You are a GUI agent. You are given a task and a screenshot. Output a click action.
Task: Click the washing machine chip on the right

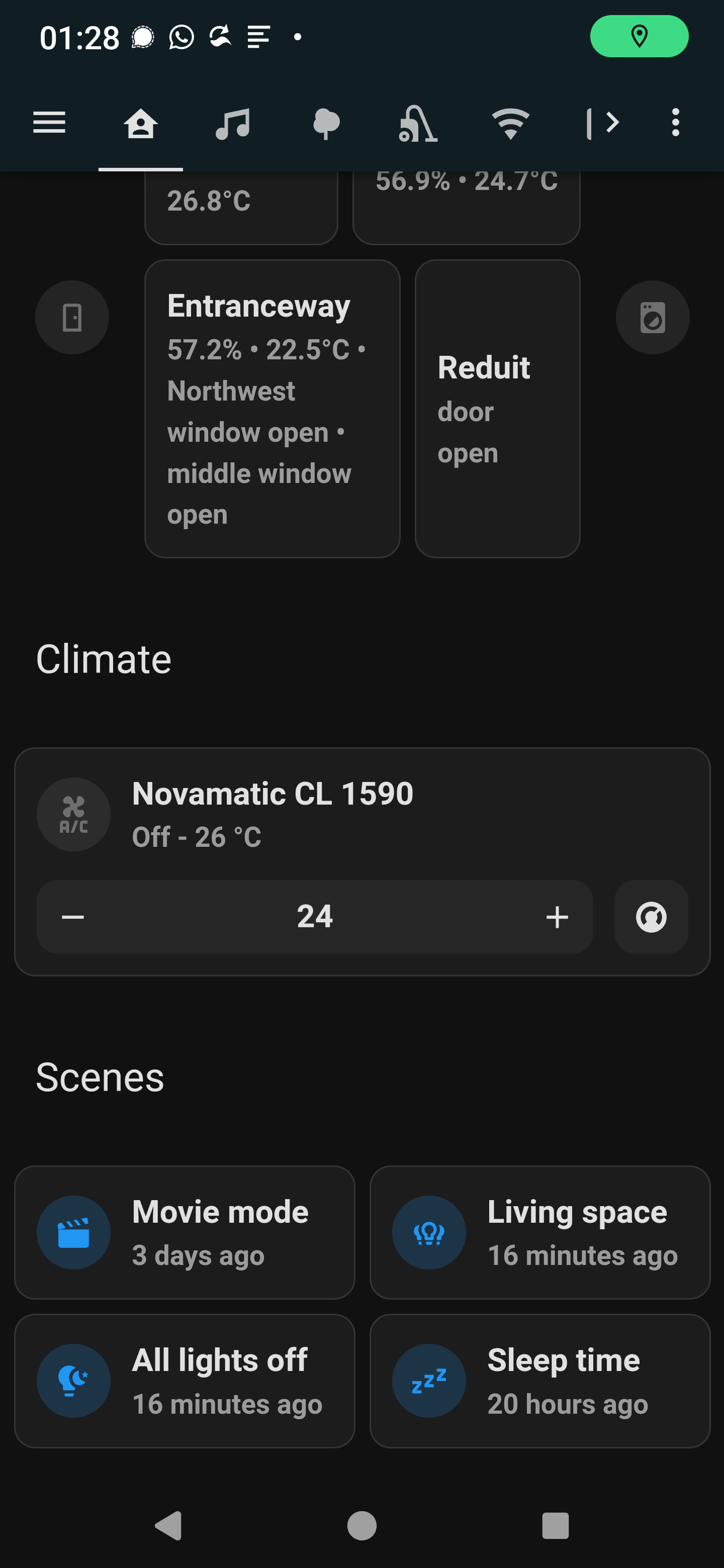coord(652,317)
